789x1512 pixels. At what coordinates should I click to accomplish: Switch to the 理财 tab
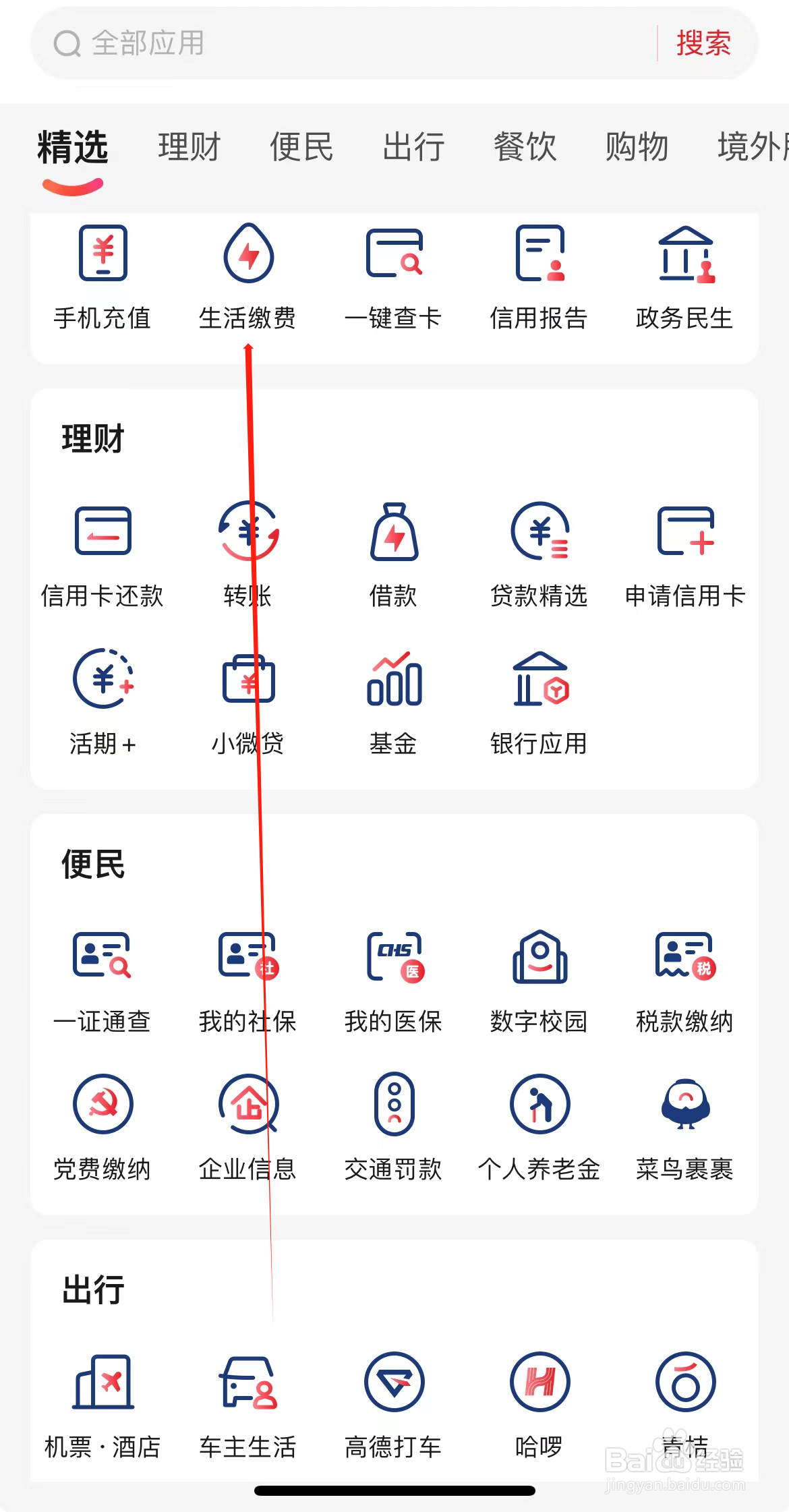pos(189,147)
